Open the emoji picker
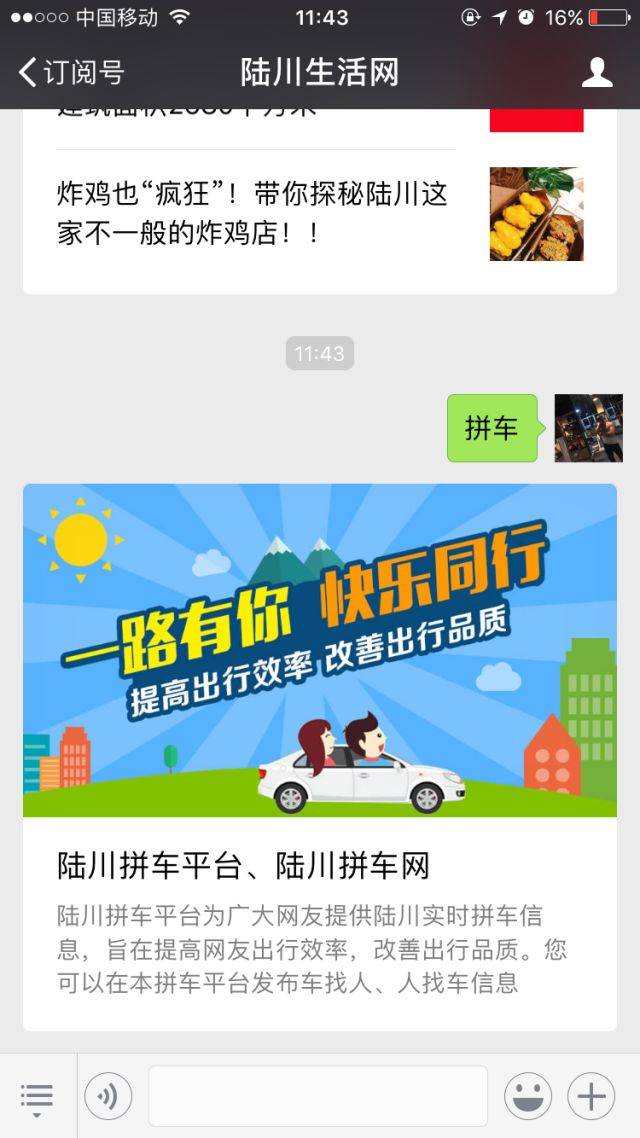The height and width of the screenshot is (1138, 640). (528, 1097)
